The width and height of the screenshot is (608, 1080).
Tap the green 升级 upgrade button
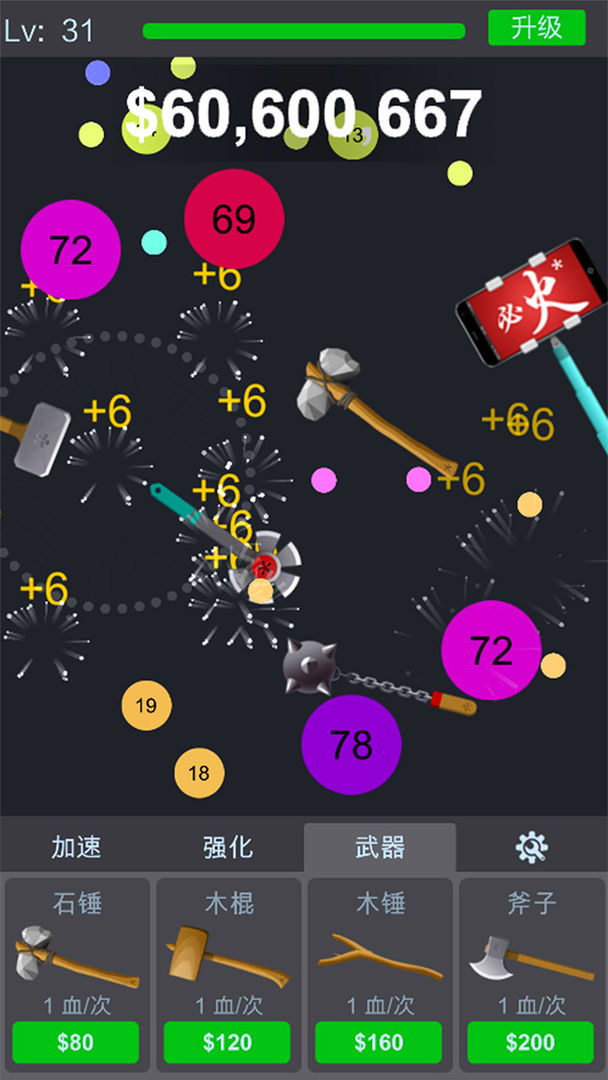tap(536, 28)
